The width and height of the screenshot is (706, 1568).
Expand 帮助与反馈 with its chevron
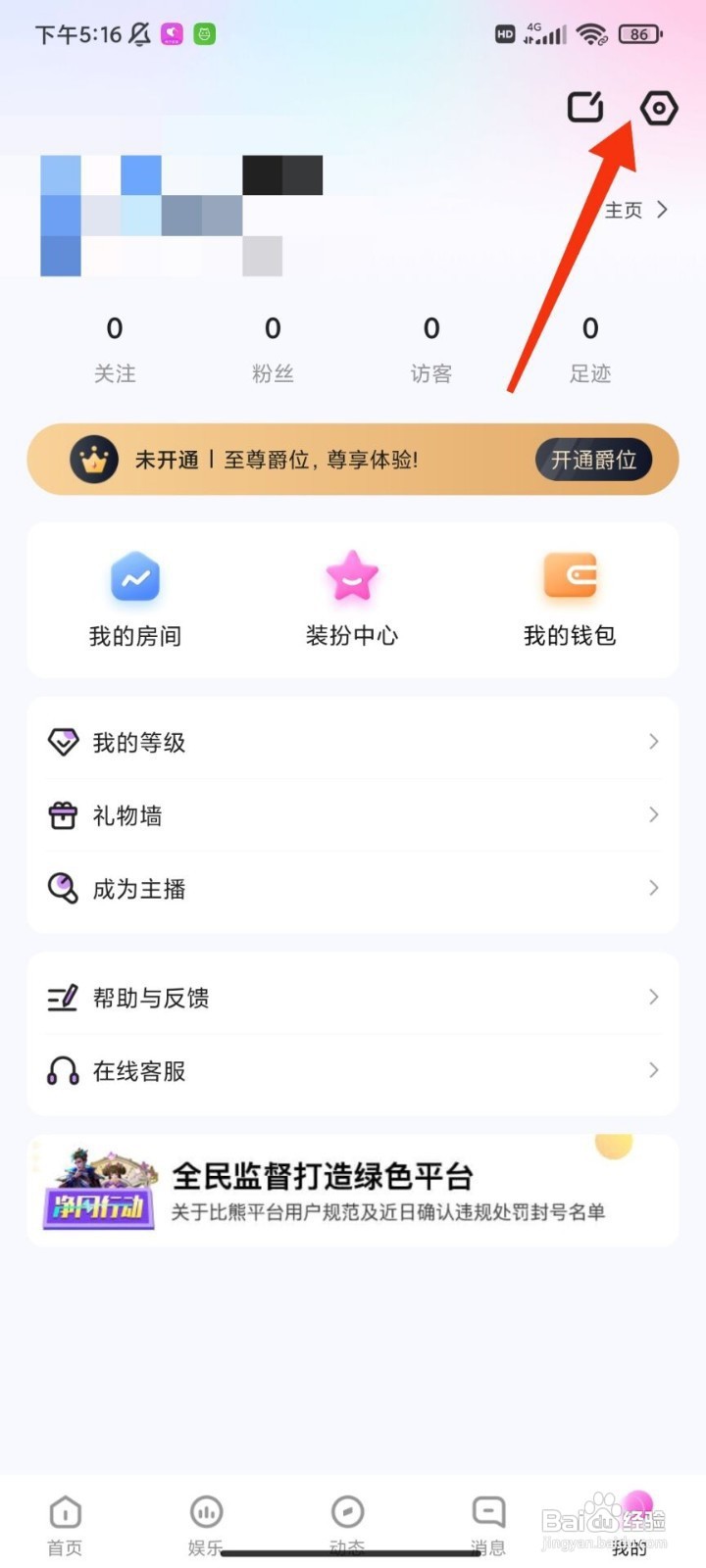pyautogui.click(x=654, y=998)
